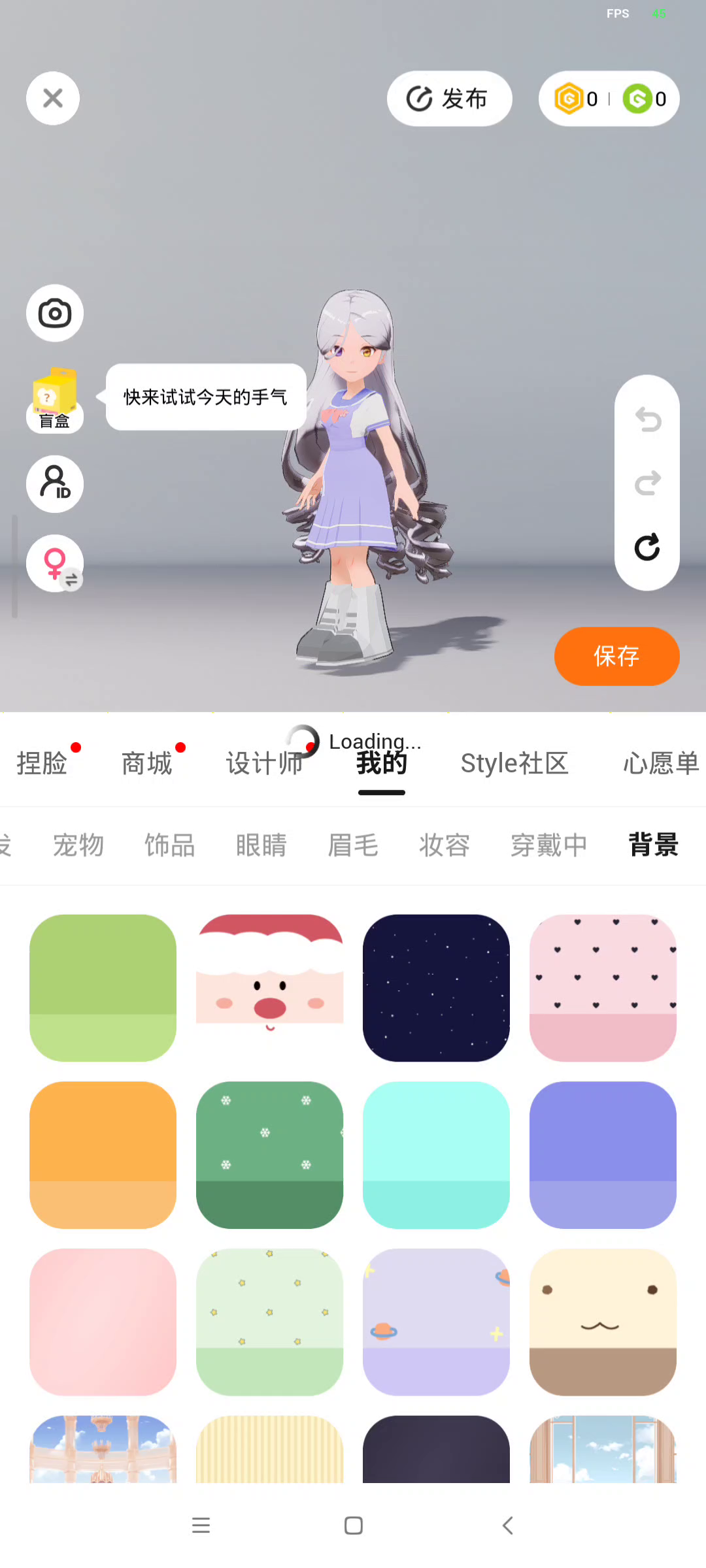
Task: Switch to the 商城 tab
Action: point(147,763)
